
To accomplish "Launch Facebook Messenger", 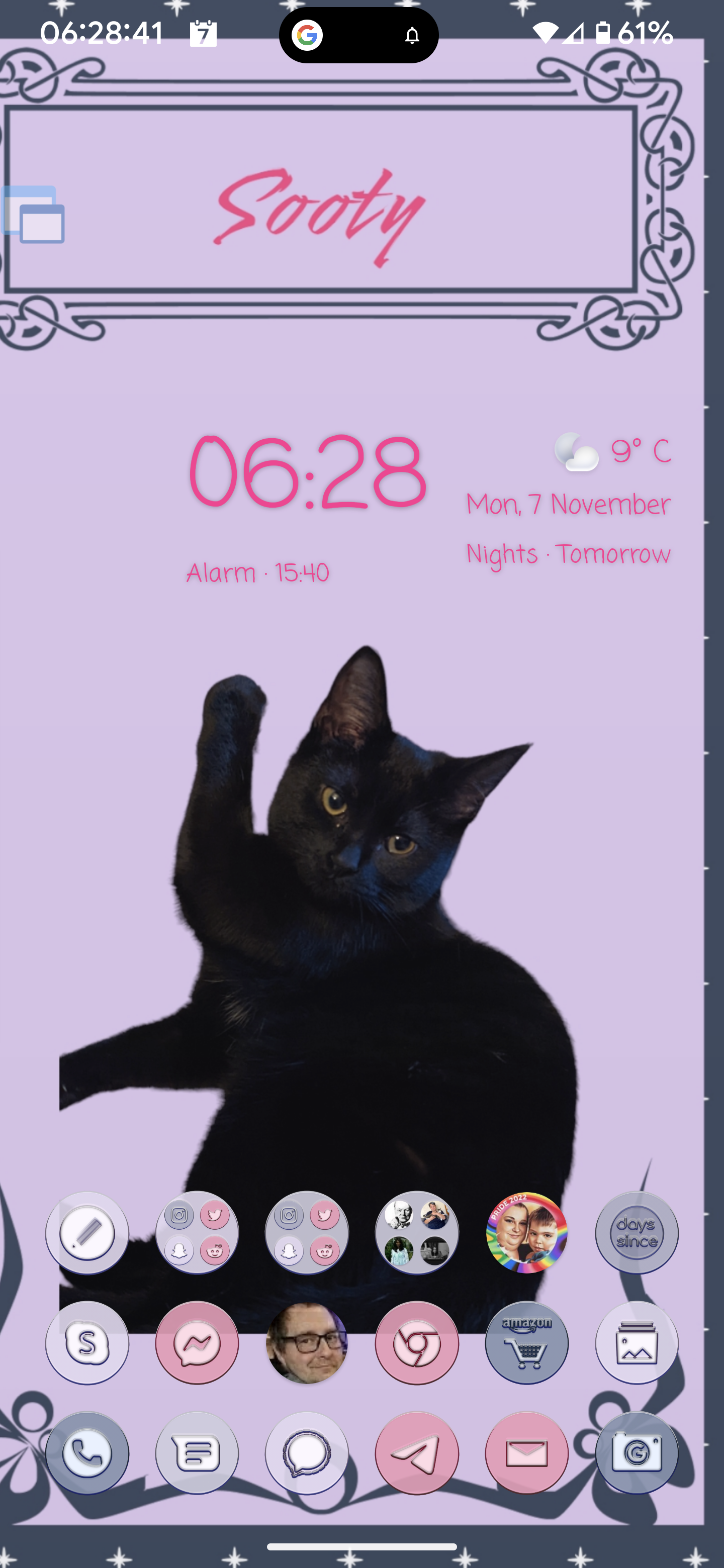I will point(197,1342).
